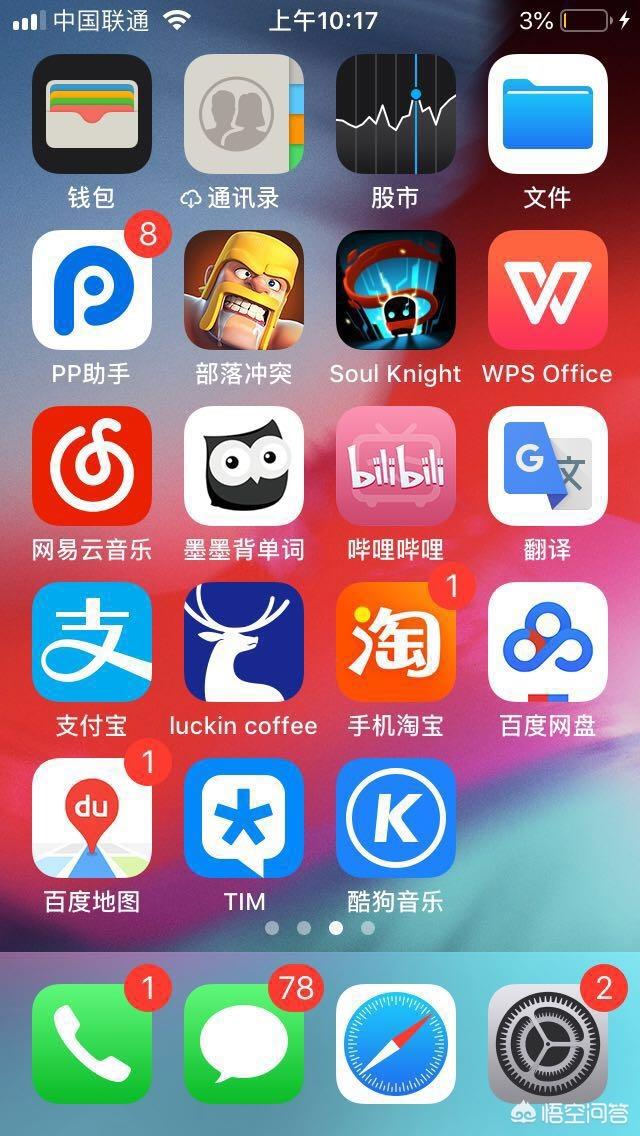Launch 支付宝
Image resolution: width=640 pixels, height=1136 pixels.
92,642
